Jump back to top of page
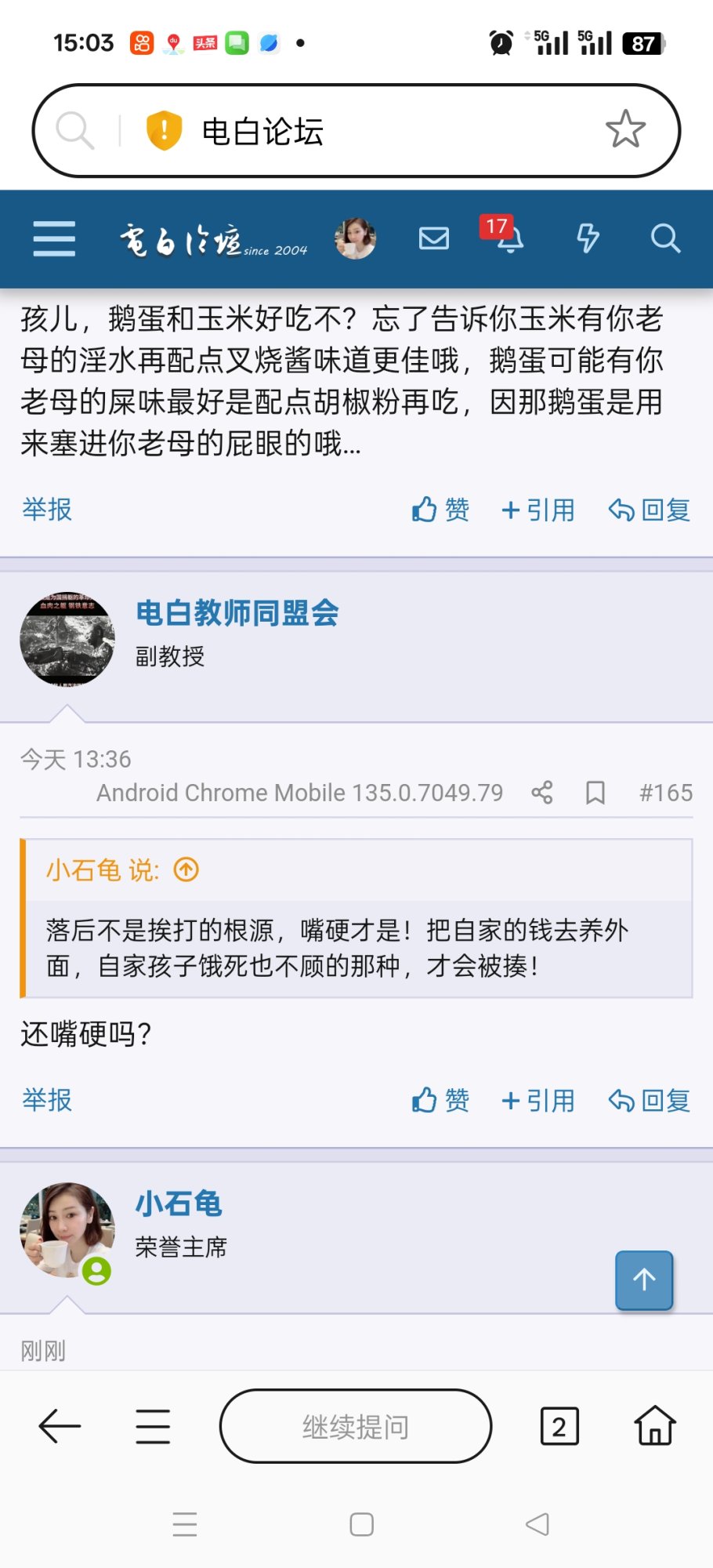The image size is (713, 1568). pyautogui.click(x=644, y=1279)
